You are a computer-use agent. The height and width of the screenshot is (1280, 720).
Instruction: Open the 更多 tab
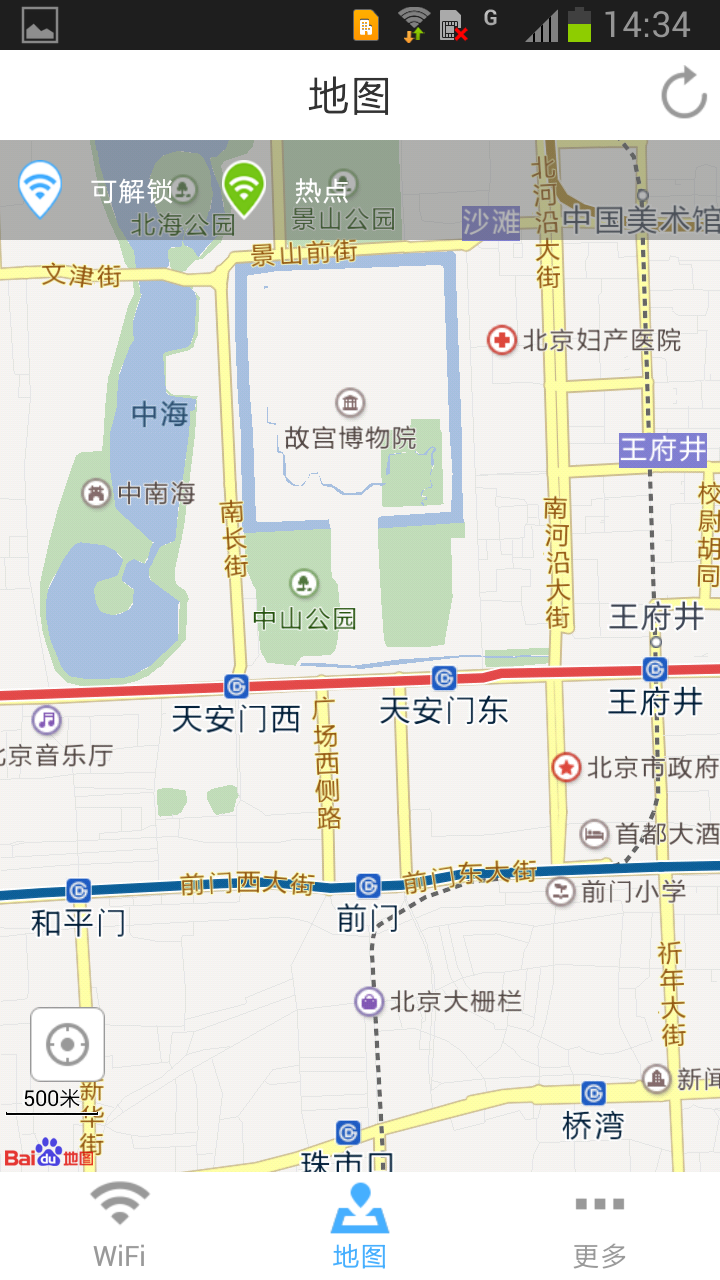pyautogui.click(x=600, y=1226)
